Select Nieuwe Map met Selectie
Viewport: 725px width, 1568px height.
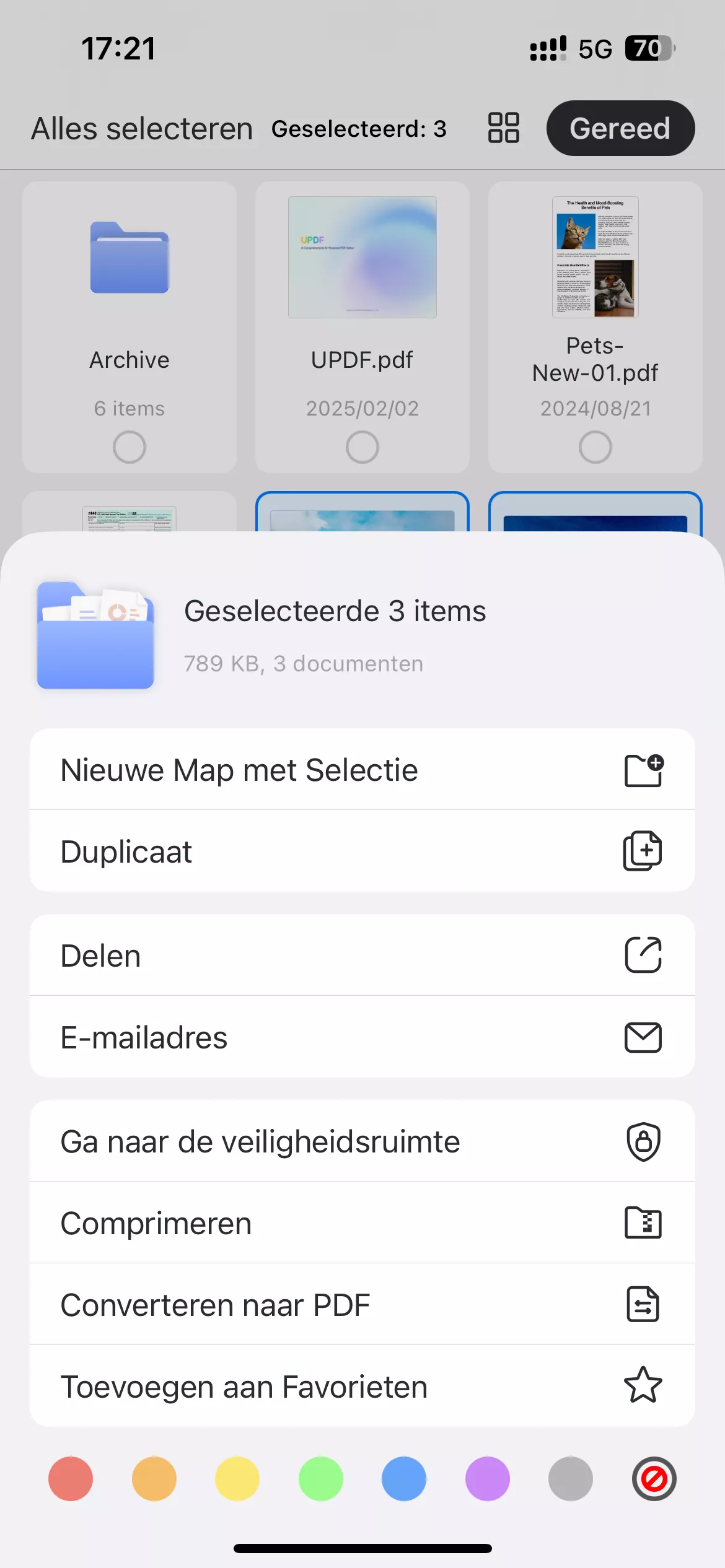(362, 770)
